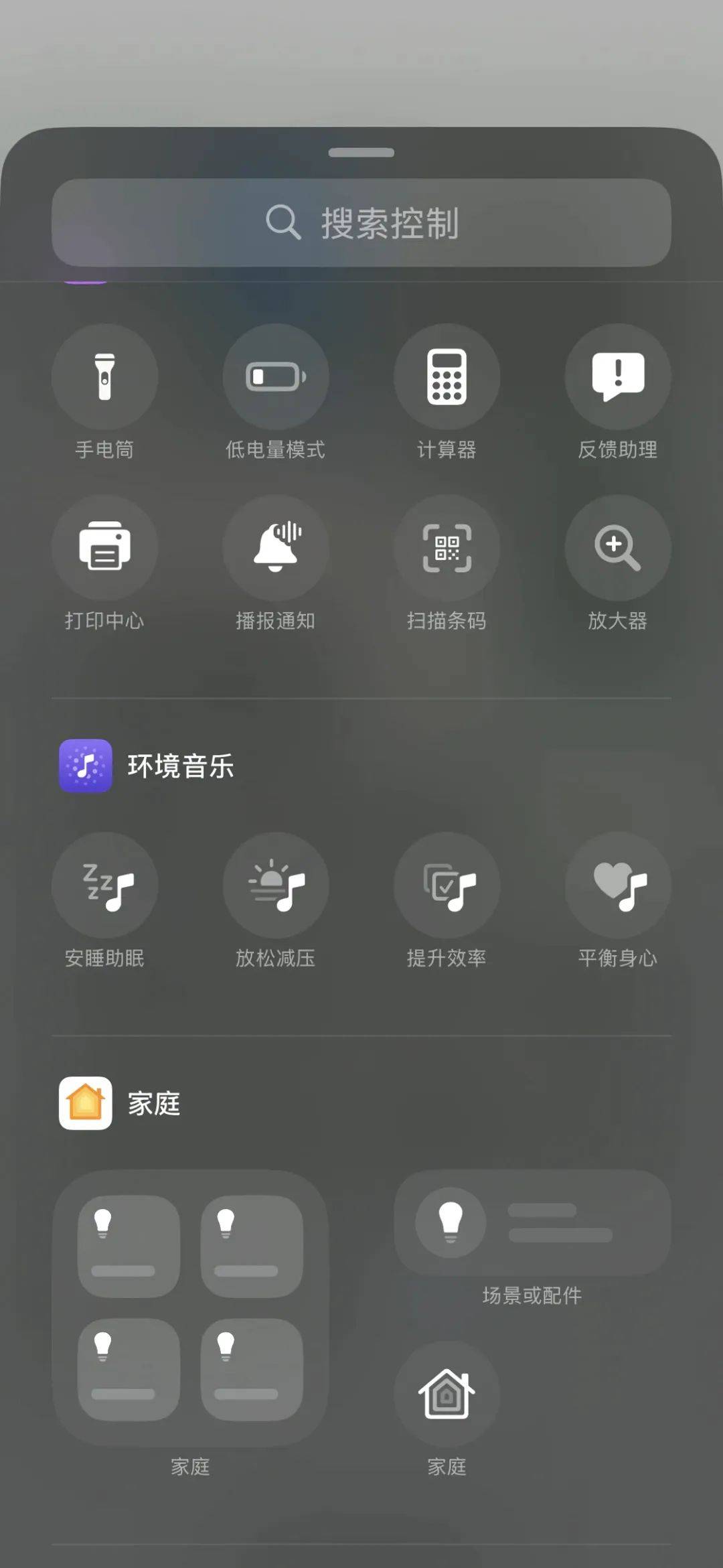
Task: Tap the 搜索控制 search field
Action: pos(361,222)
